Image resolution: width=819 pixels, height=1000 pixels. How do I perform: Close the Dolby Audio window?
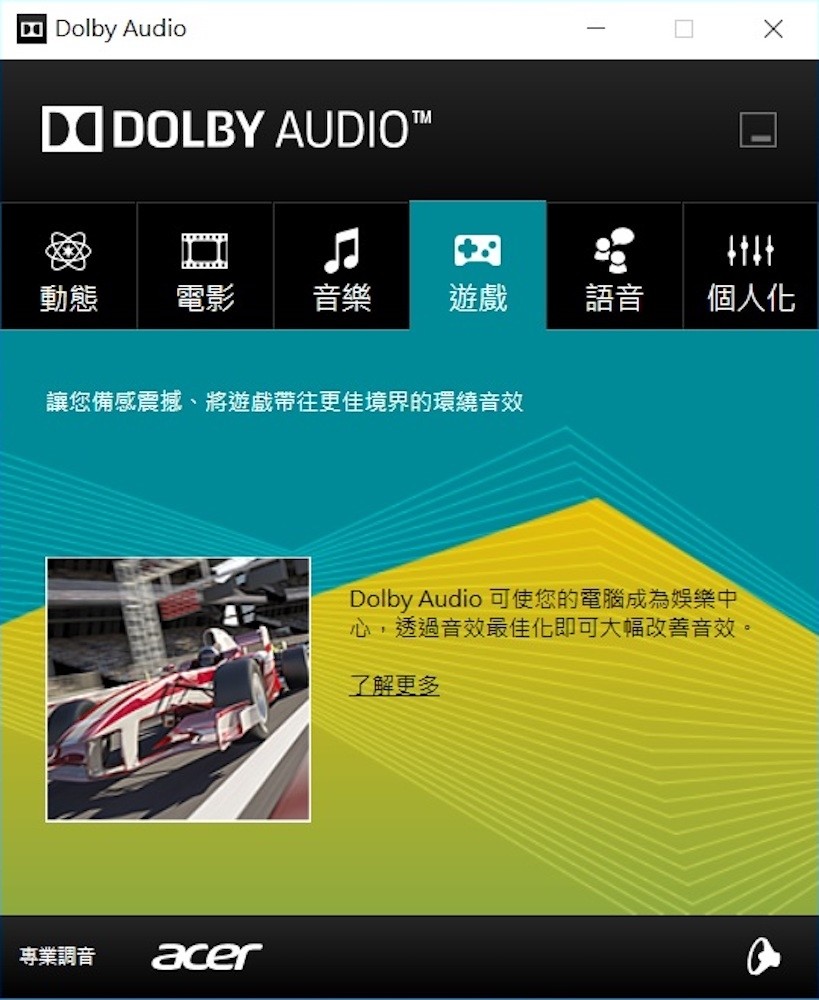coord(773,29)
